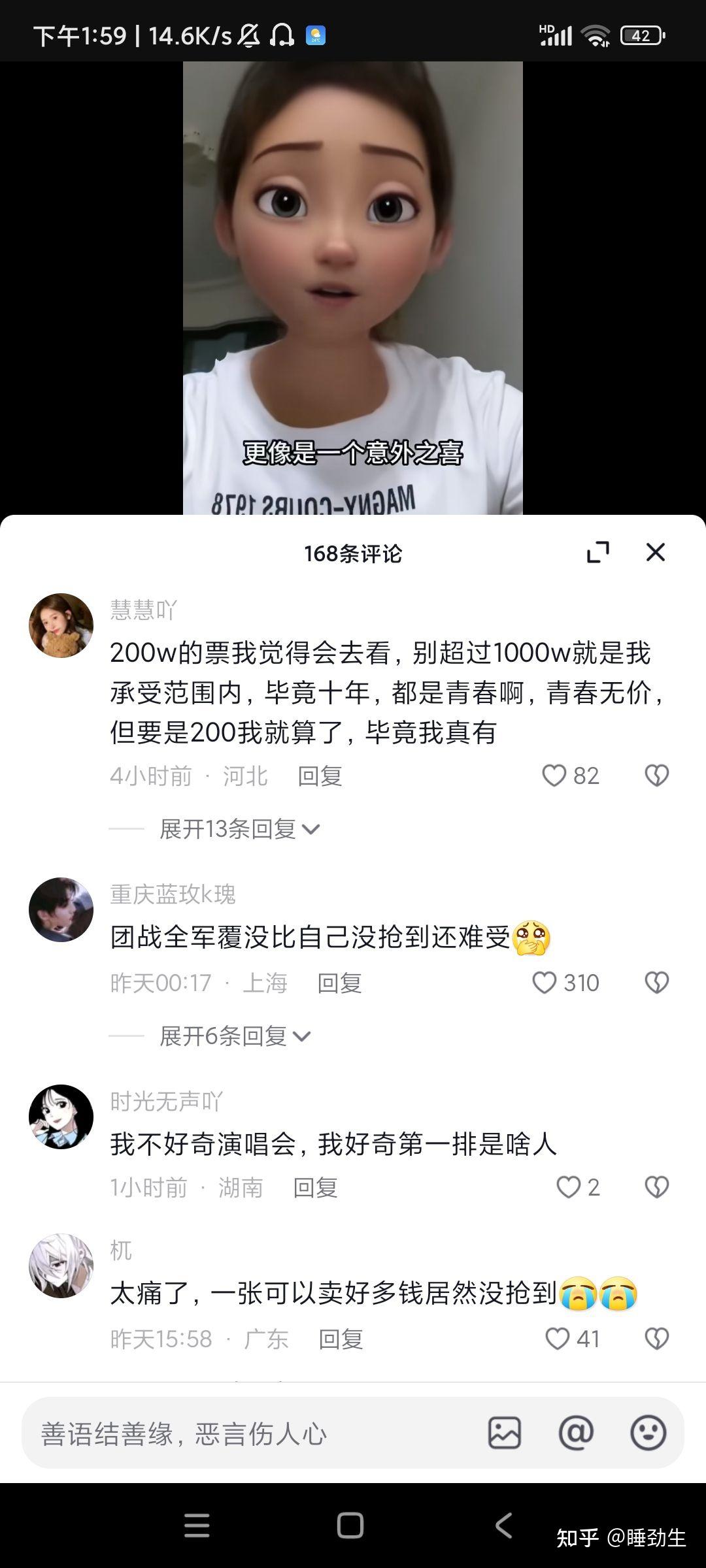The image size is (706, 1568).
Task: Like 重庆蓝玫k瑰's comment
Action: tap(545, 983)
